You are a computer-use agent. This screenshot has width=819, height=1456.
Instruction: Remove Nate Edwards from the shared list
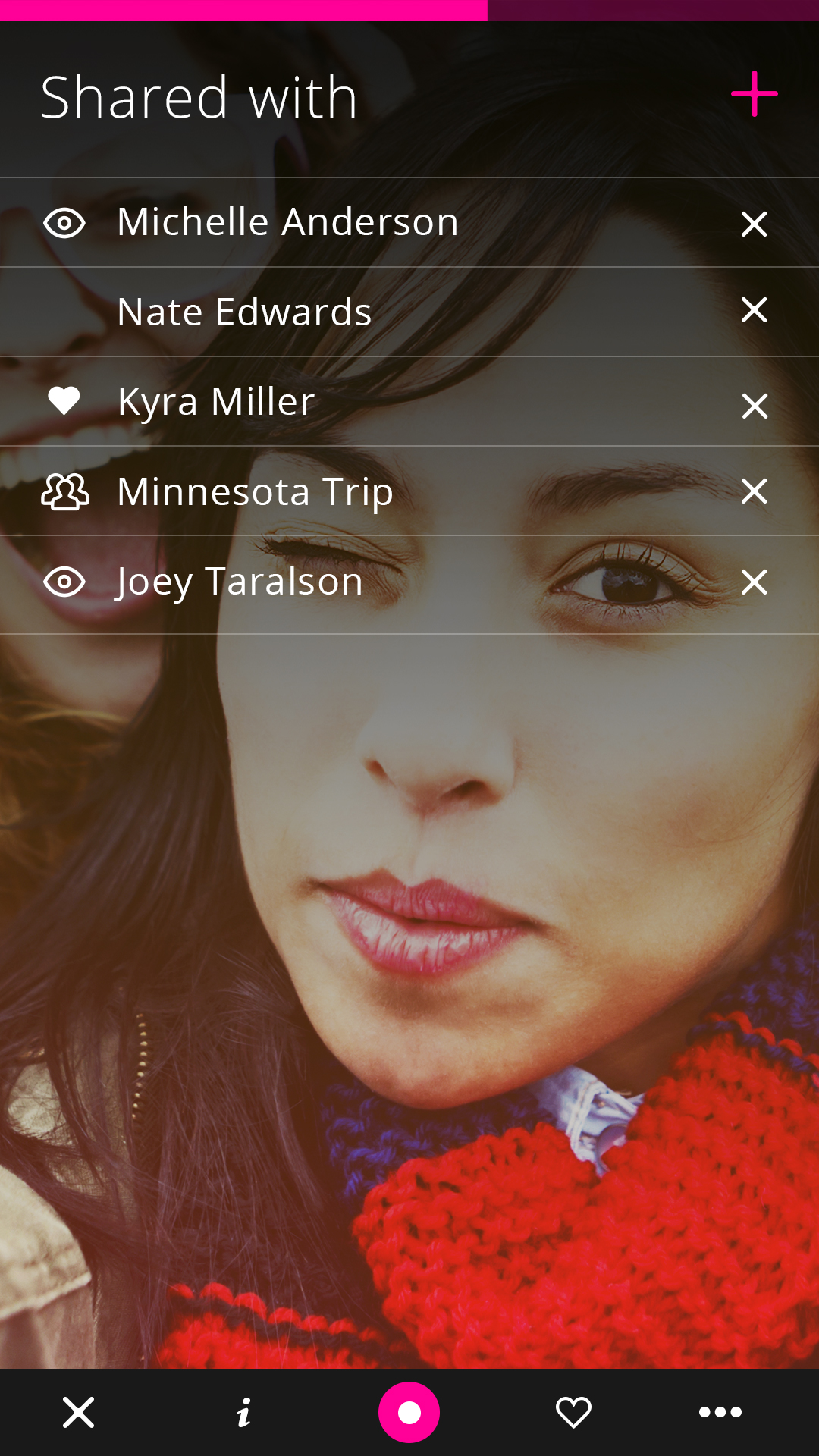tap(754, 310)
